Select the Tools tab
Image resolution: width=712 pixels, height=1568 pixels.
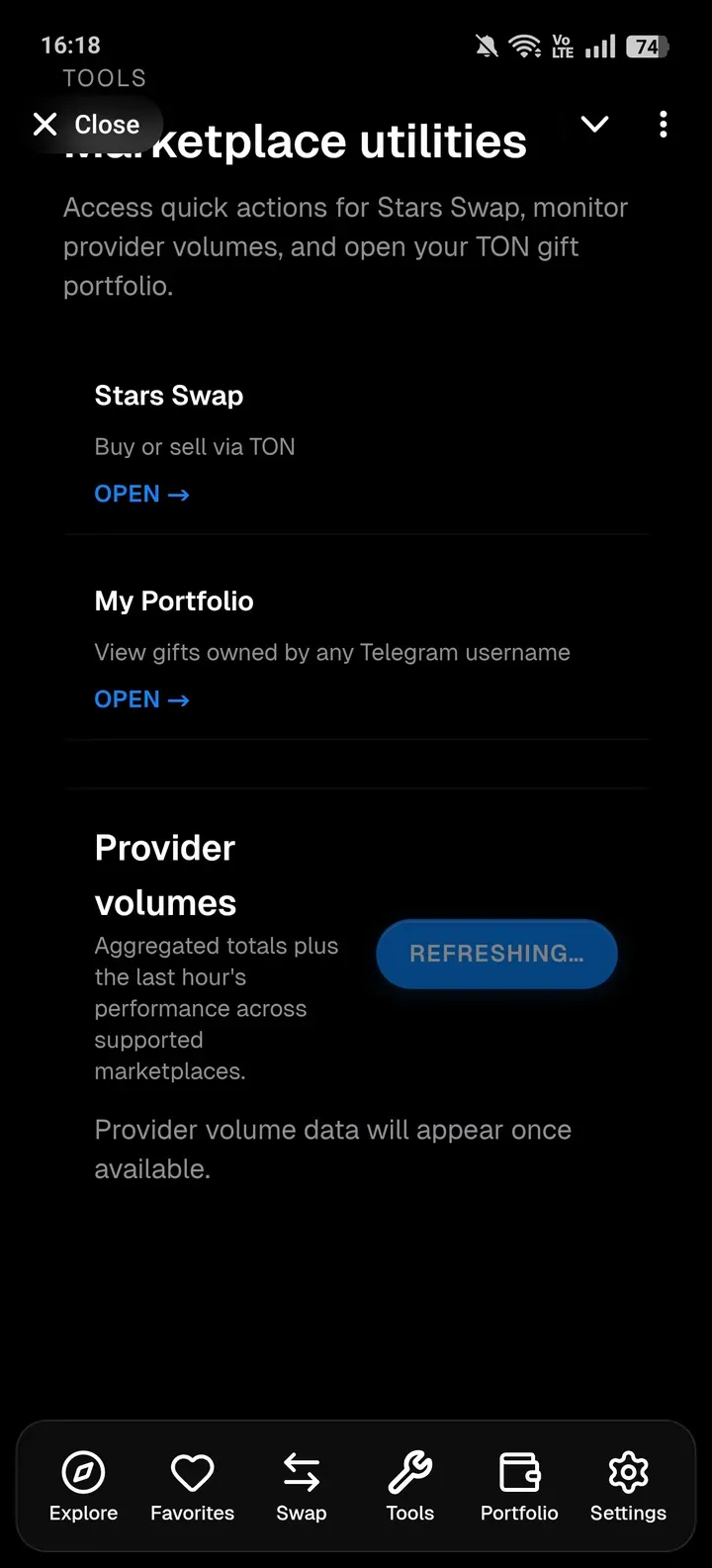(410, 1486)
